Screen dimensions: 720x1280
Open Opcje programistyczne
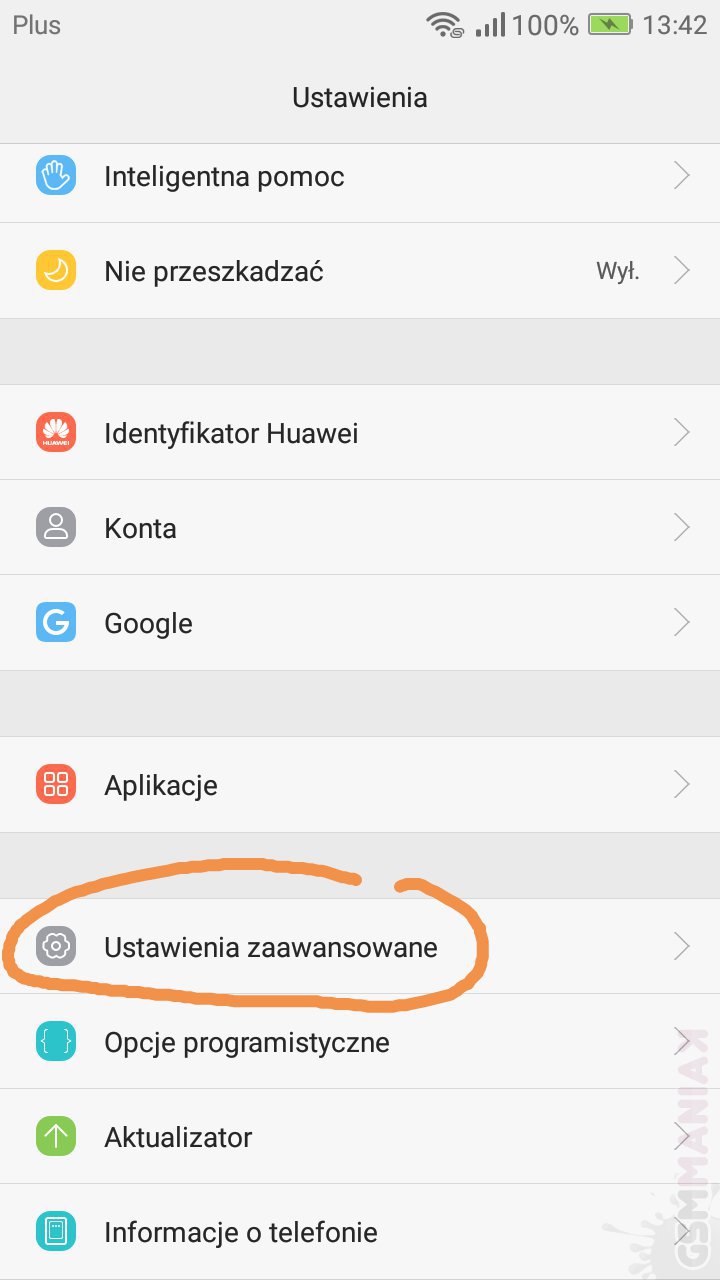pos(247,1042)
